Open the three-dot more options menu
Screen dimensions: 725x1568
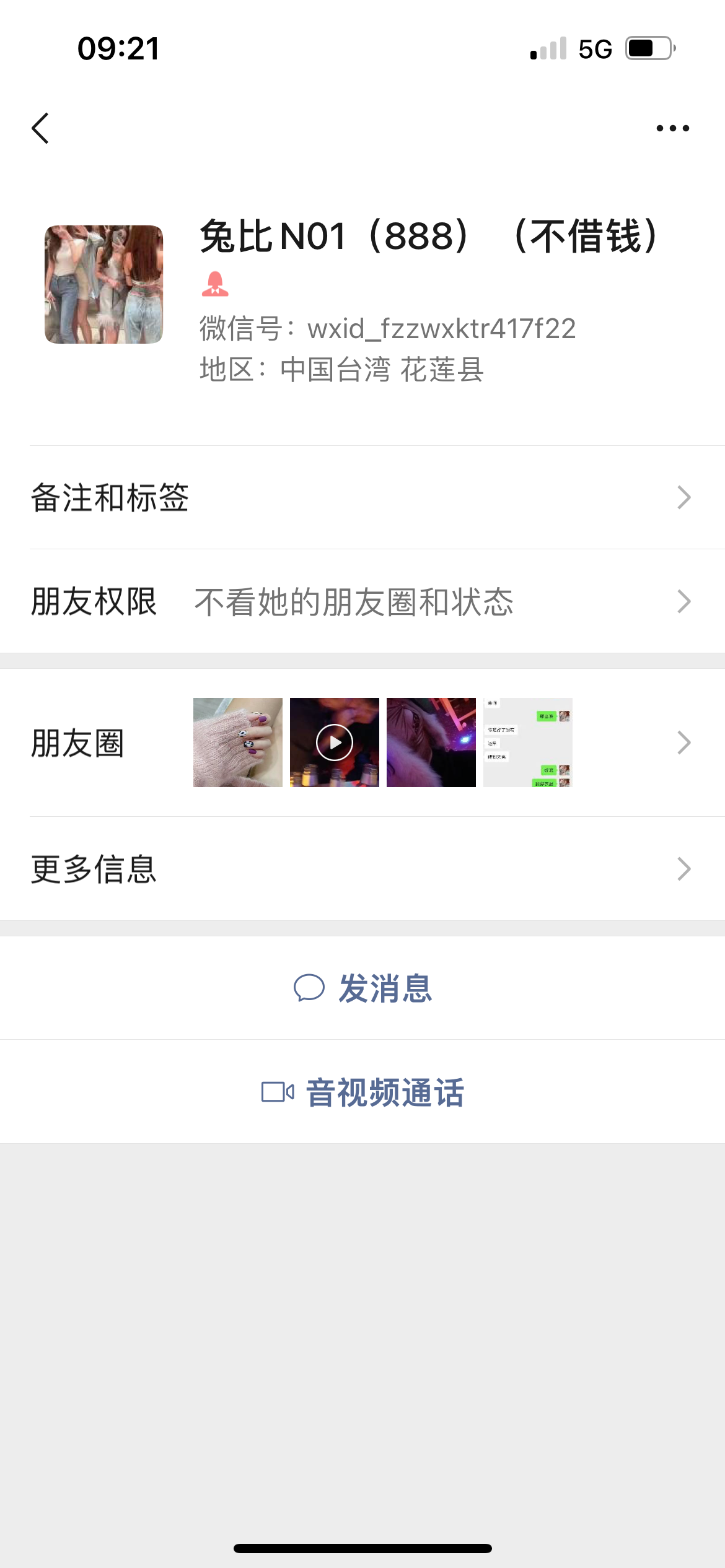click(x=672, y=128)
